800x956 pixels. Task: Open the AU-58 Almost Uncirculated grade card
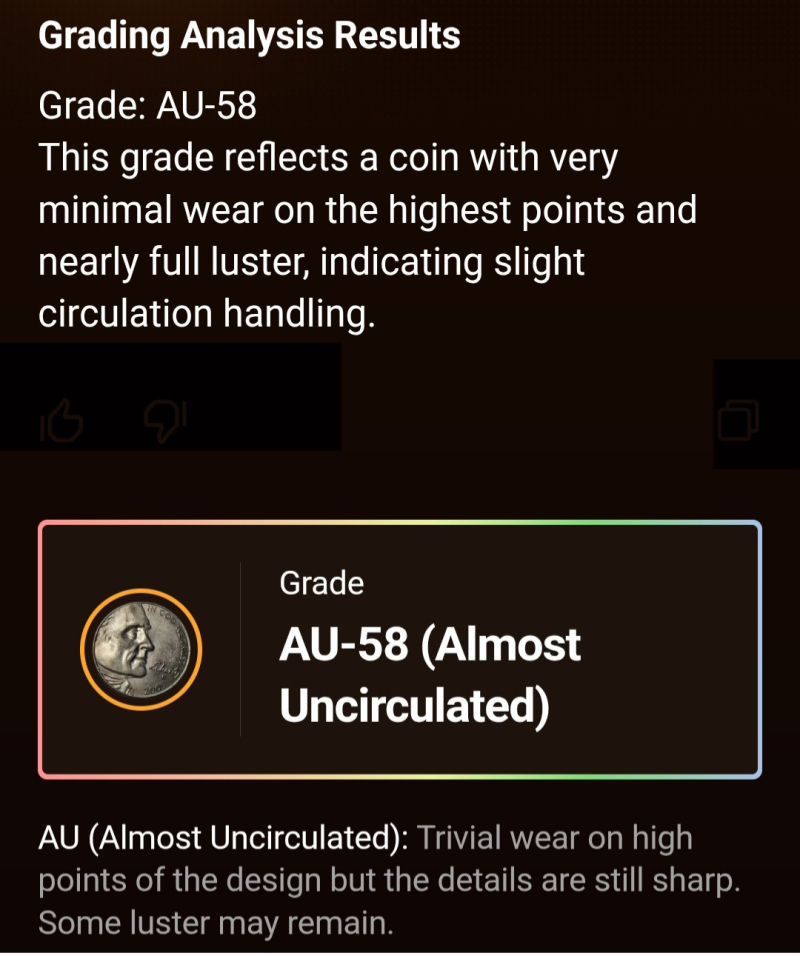tap(400, 649)
